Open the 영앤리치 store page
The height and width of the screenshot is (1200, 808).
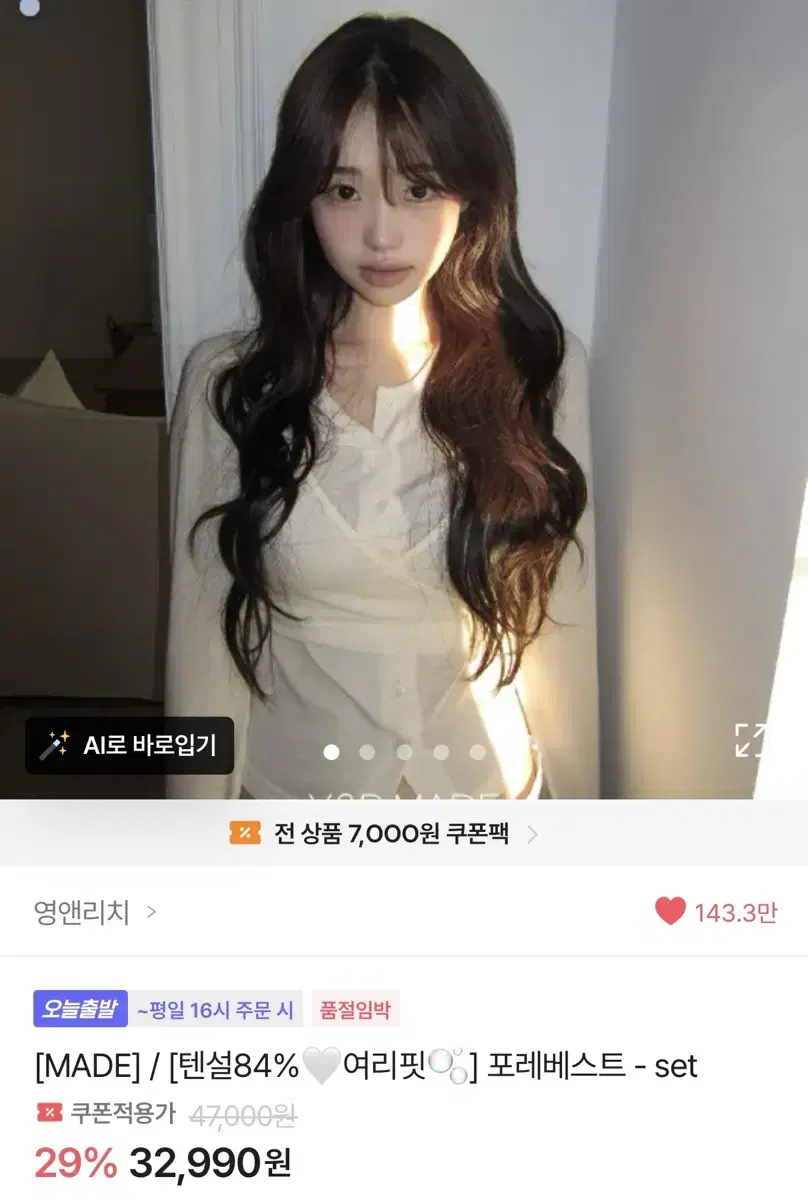(x=95, y=912)
